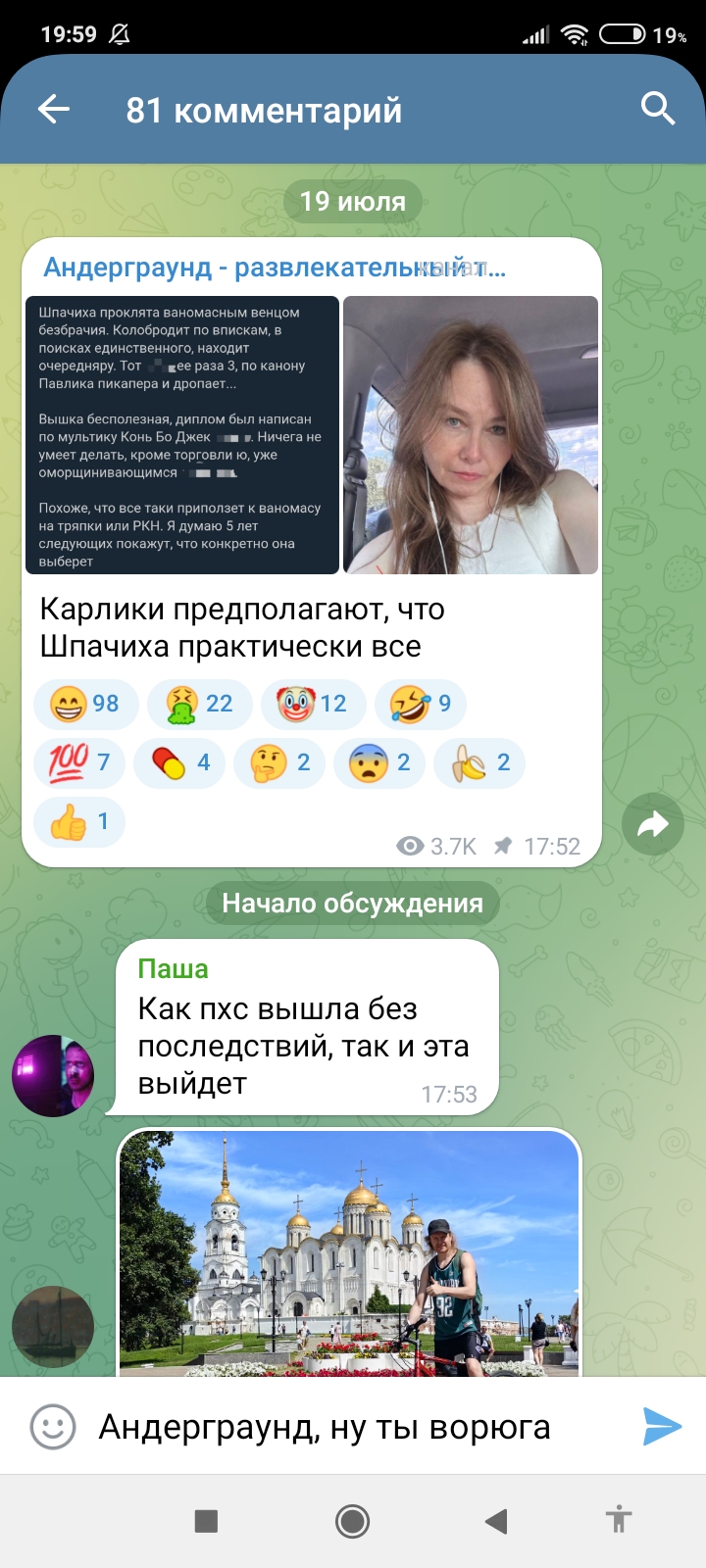Tap the fearful face reaction
Image resolution: width=706 pixels, height=1568 pixels.
click(379, 762)
